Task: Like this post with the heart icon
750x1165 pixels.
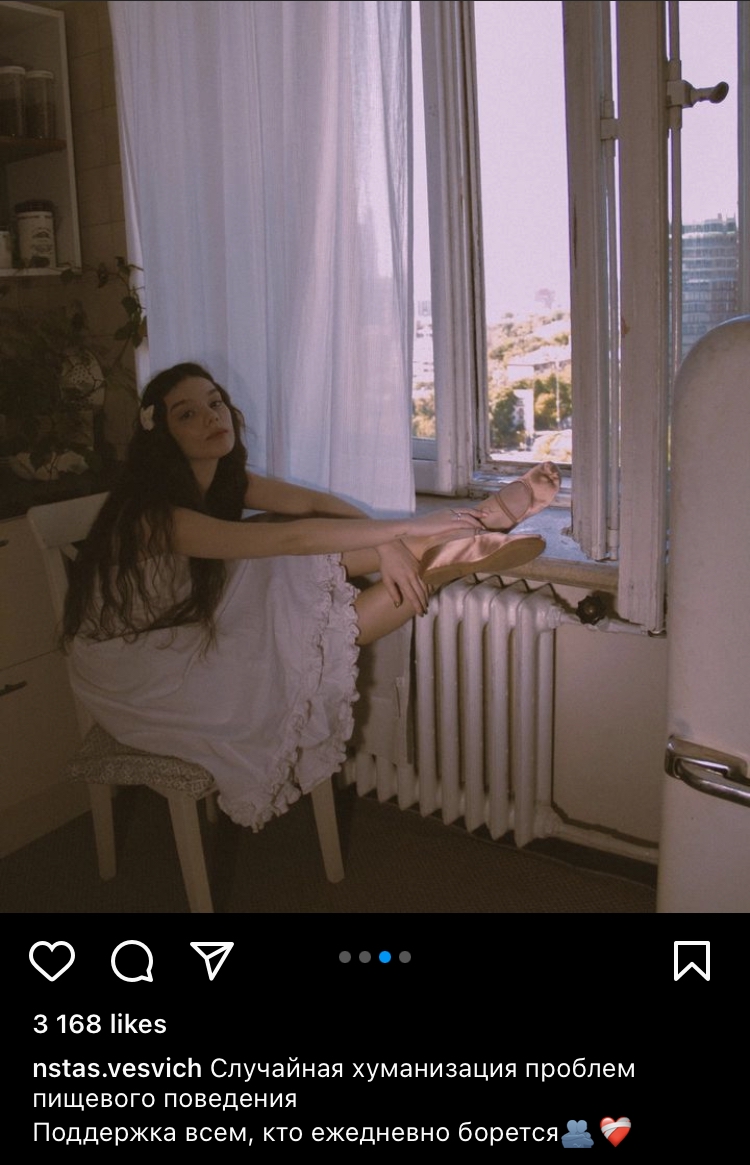Action: [x=52, y=961]
